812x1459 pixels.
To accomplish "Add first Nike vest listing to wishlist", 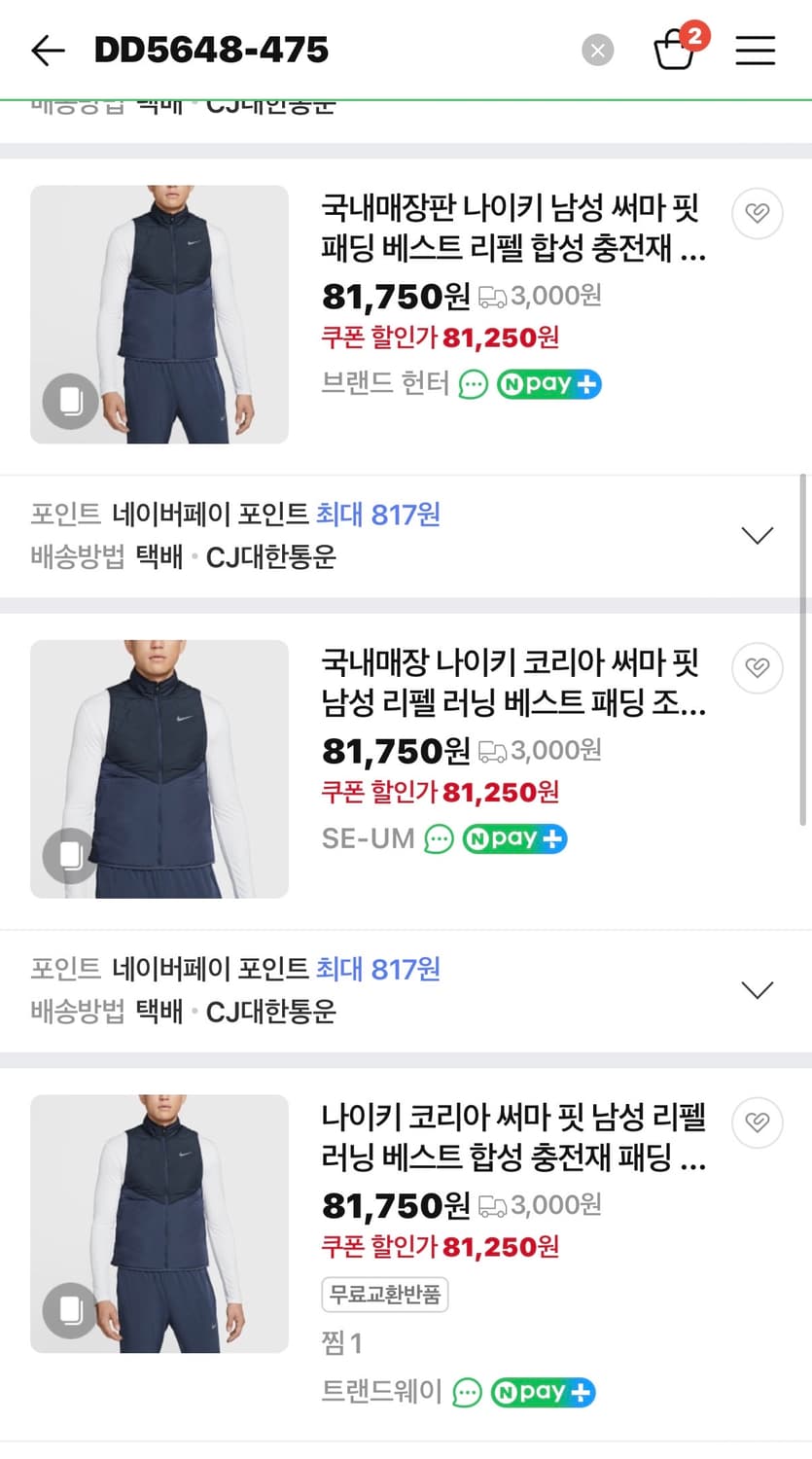I will [x=757, y=214].
